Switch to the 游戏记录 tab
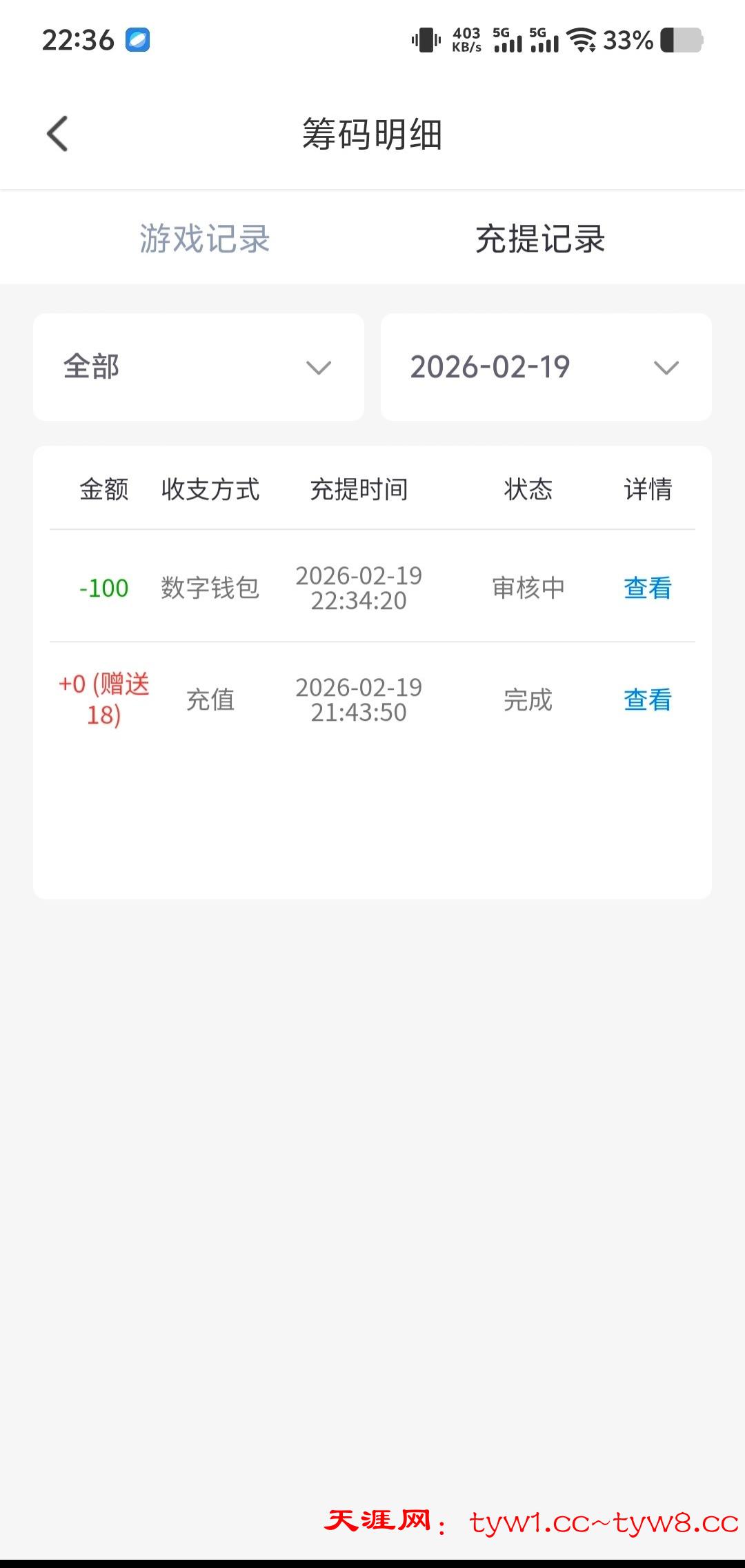 tap(205, 239)
